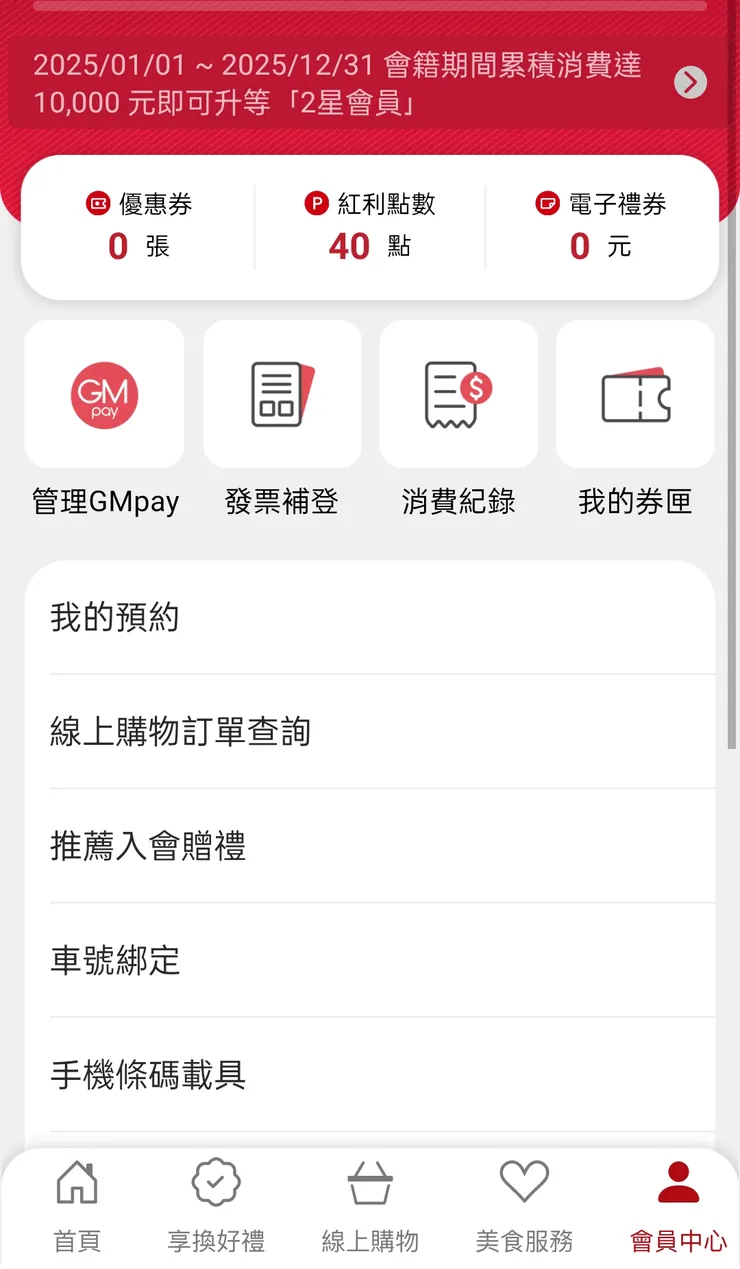The image size is (740, 1269).
Task: Select the 發票補登 invoice icon
Action: [282, 393]
